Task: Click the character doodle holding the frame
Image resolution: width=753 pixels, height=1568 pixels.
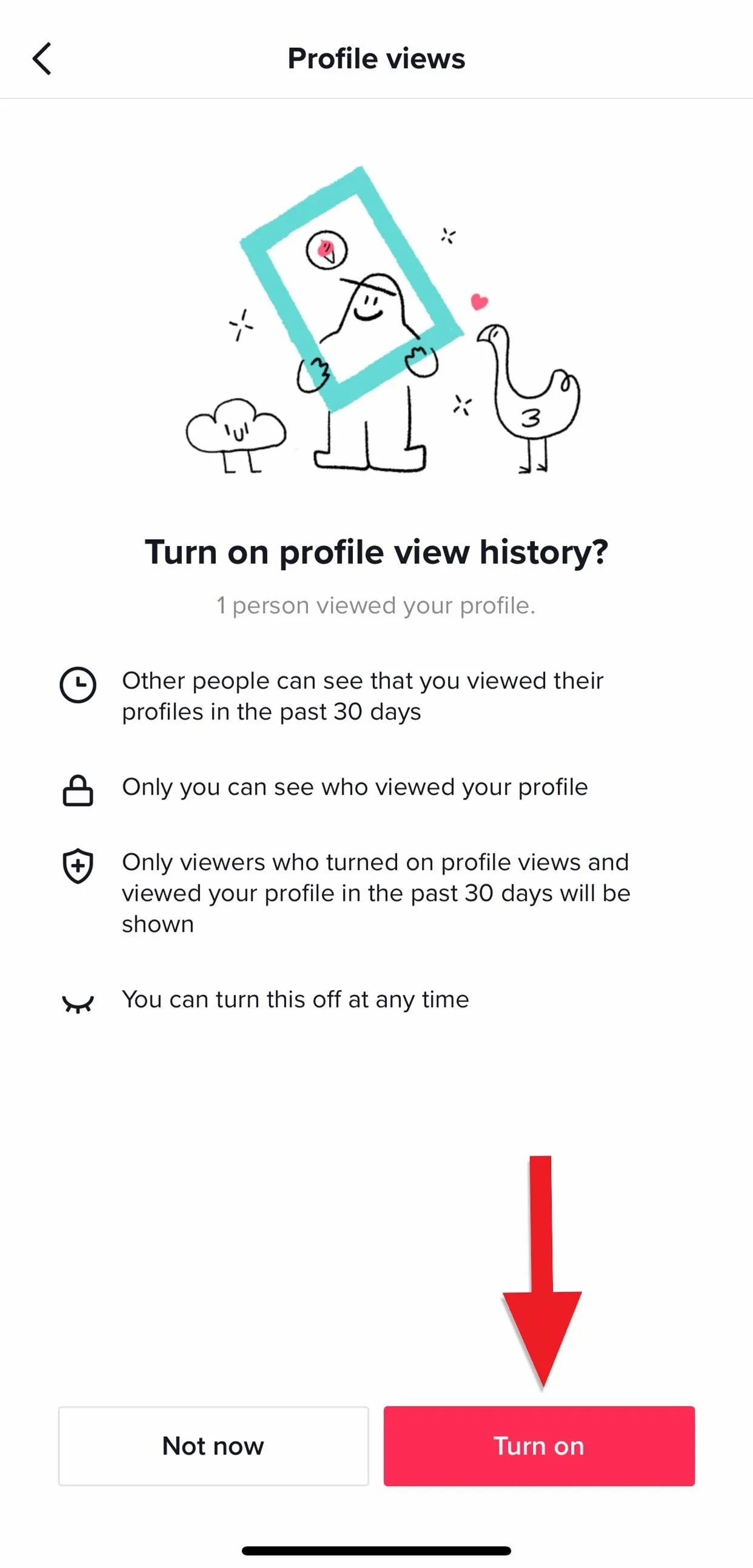Action: [370, 341]
